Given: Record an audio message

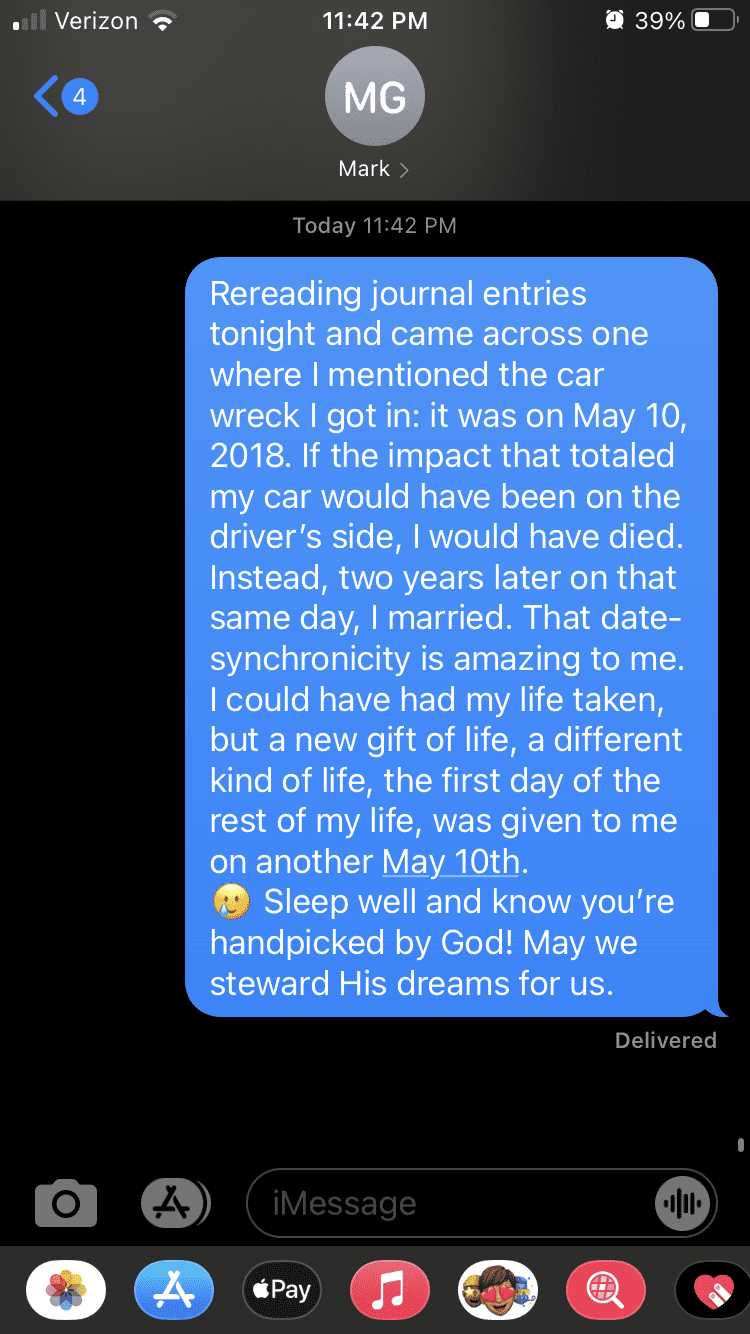Looking at the screenshot, I should coord(685,1203).
